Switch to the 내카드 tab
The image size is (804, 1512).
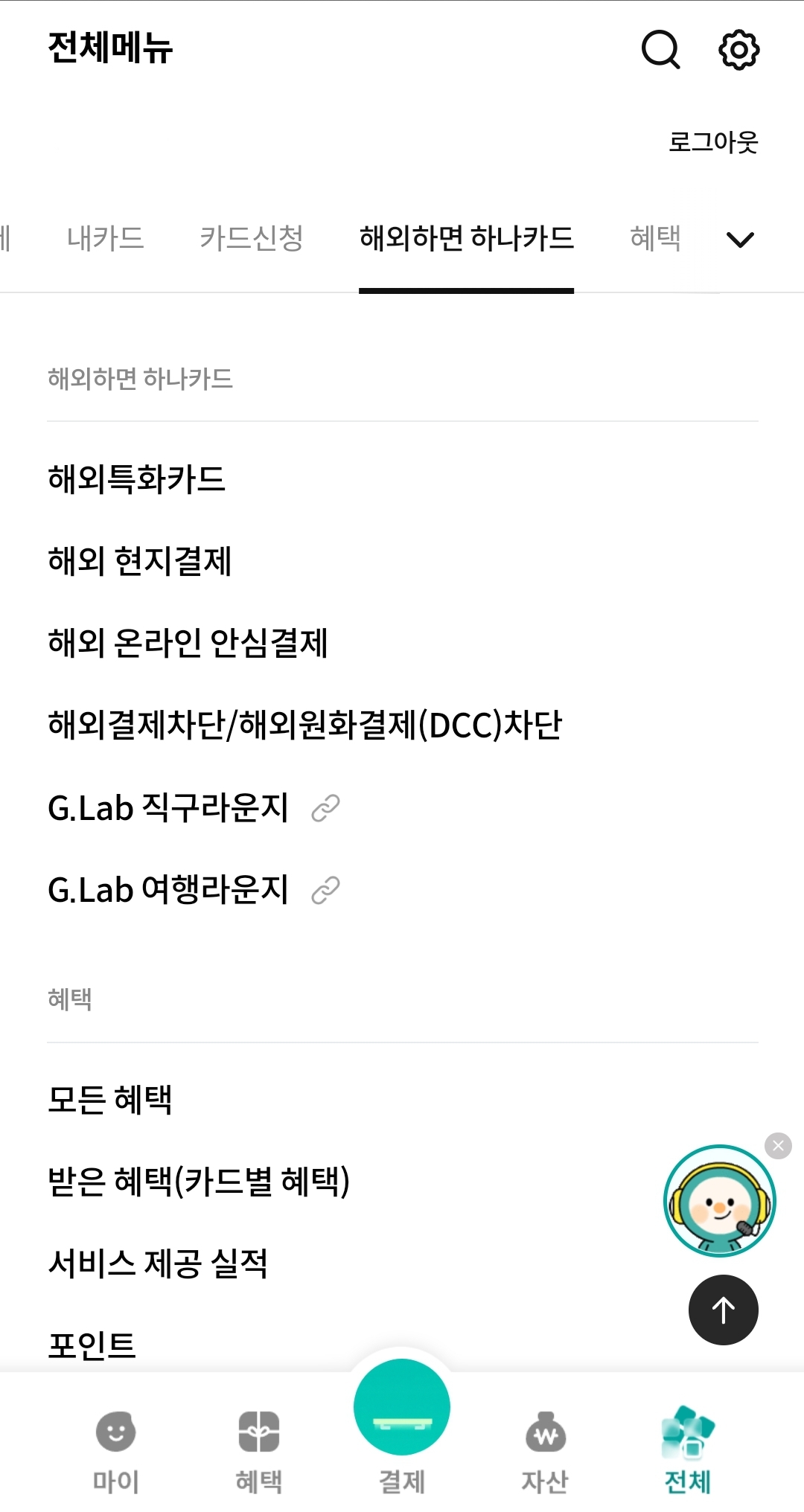106,237
